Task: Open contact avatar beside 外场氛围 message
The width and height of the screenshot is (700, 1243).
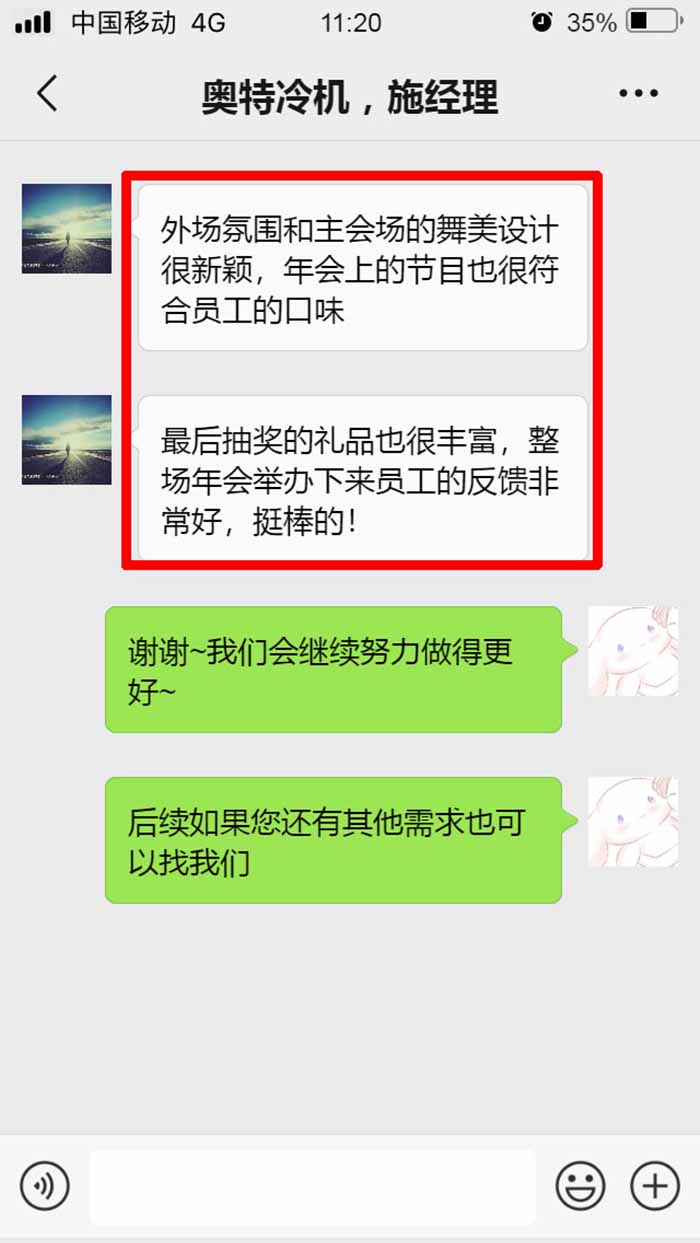Action: click(67, 229)
